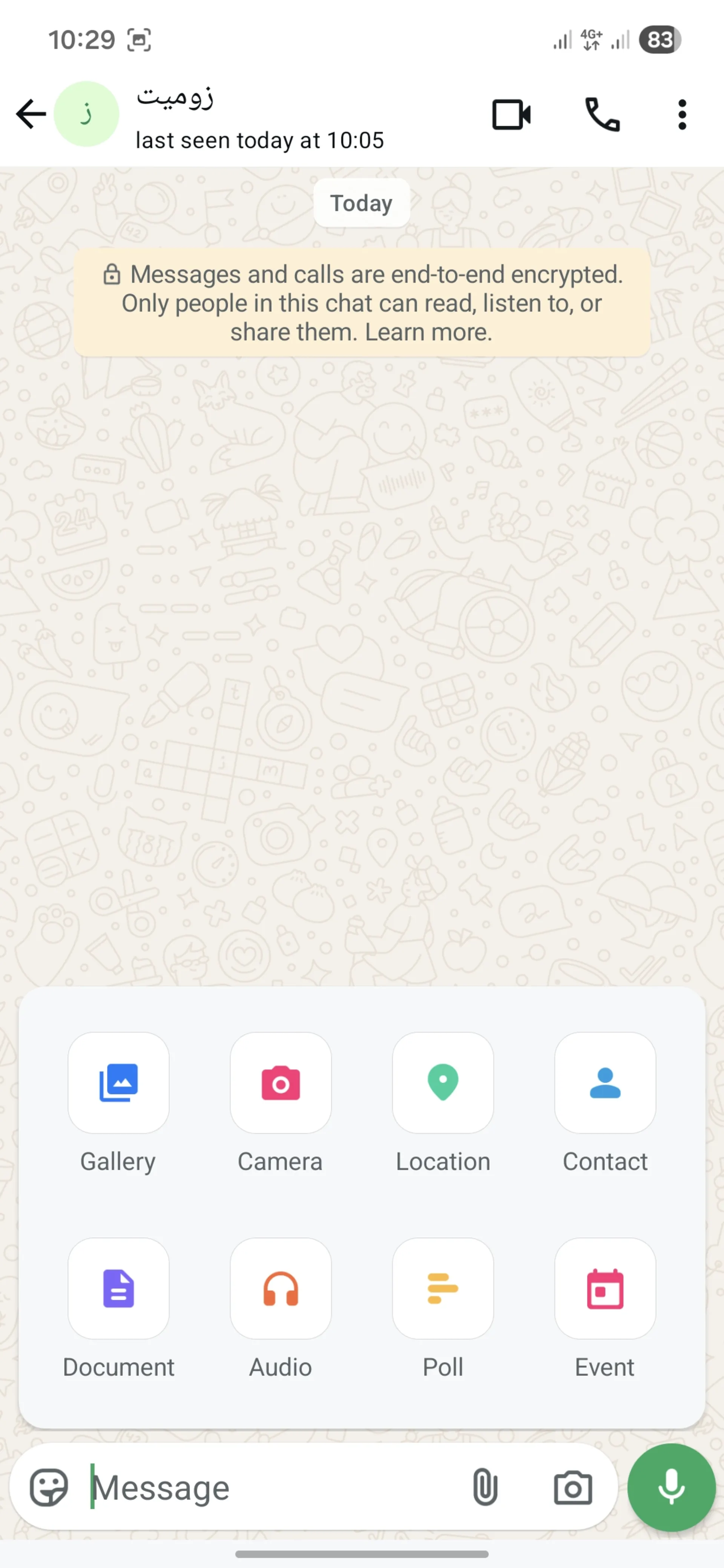Create an Event
This screenshot has height=1568, width=724.
pyautogui.click(x=604, y=1289)
